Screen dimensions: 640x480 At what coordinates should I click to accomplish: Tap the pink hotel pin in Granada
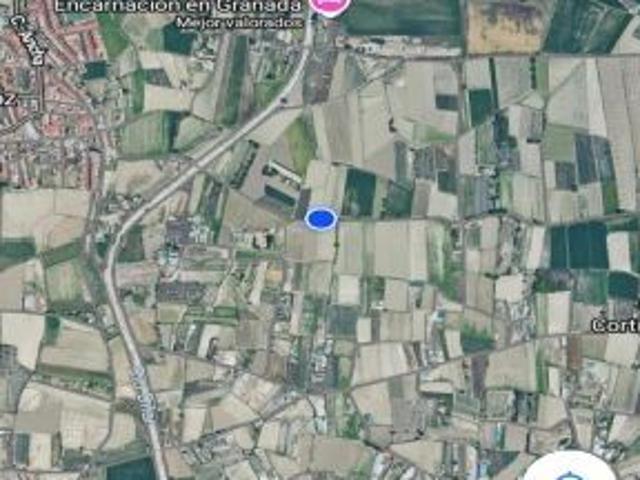327,5
